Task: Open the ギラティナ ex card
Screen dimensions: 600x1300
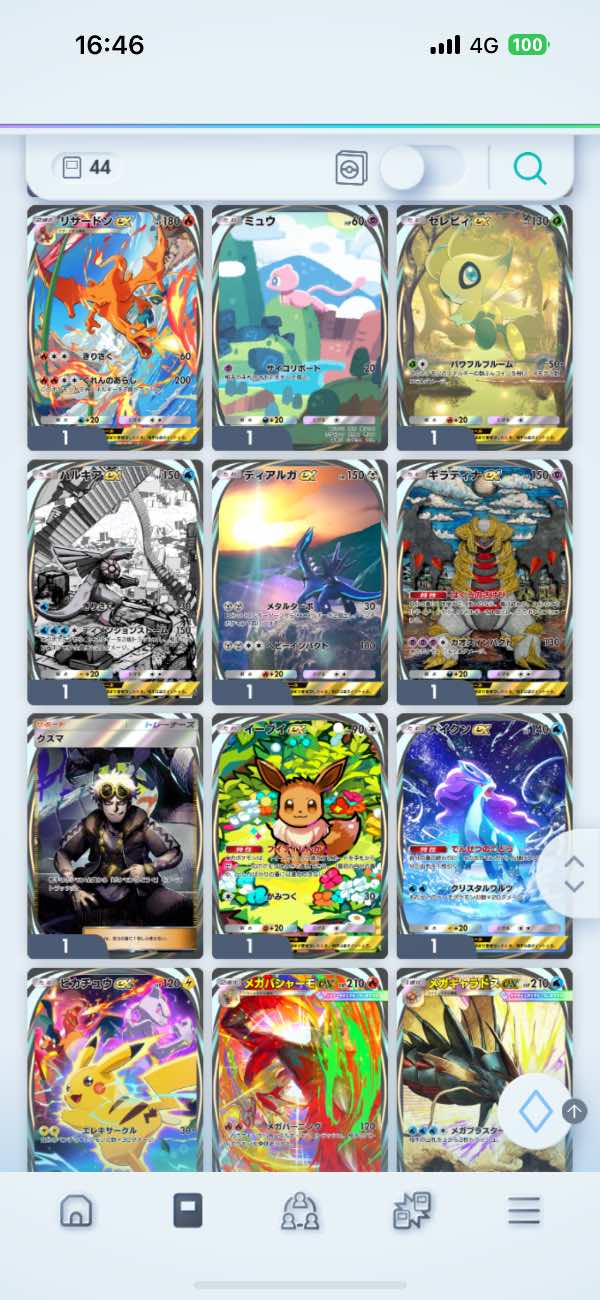Action: [485, 582]
